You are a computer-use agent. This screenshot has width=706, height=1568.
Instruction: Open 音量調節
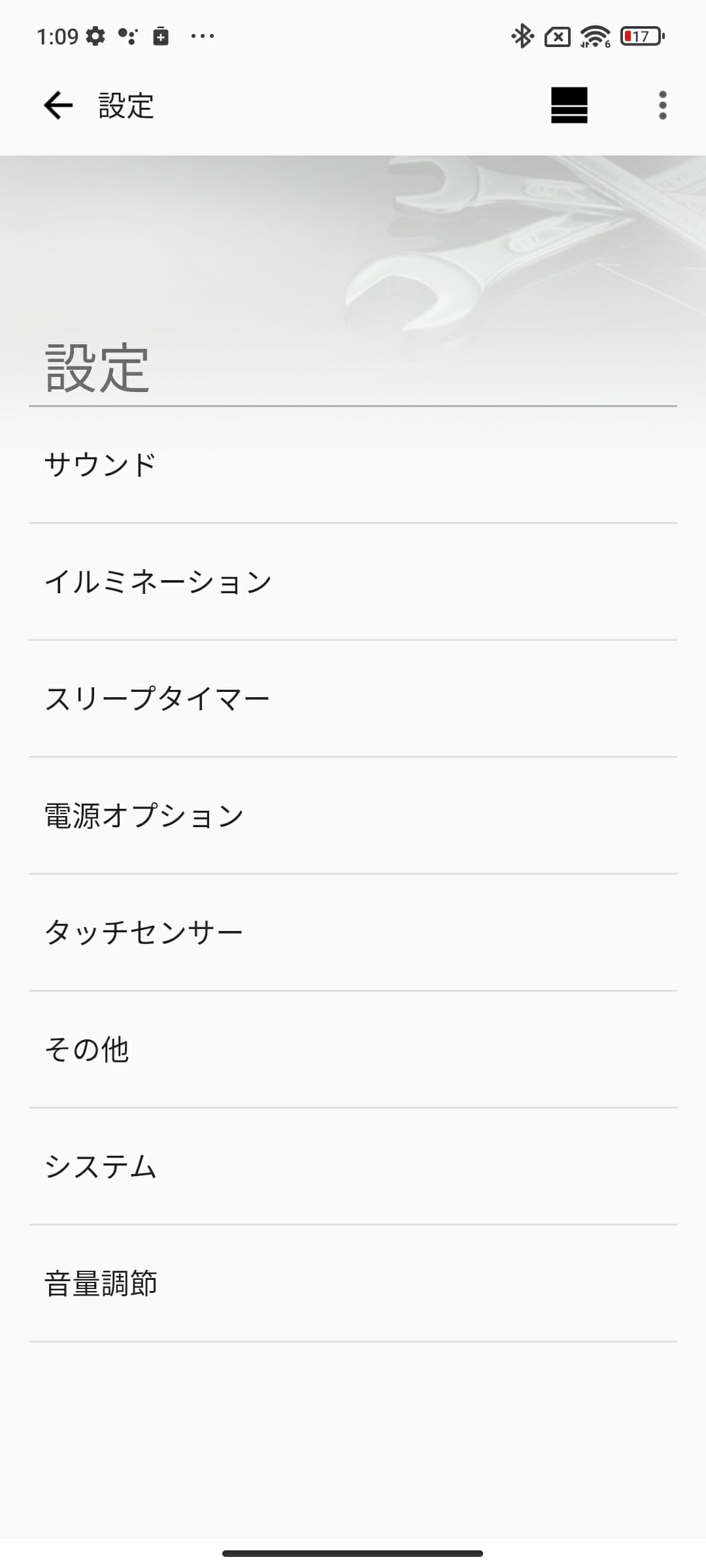(353, 1284)
